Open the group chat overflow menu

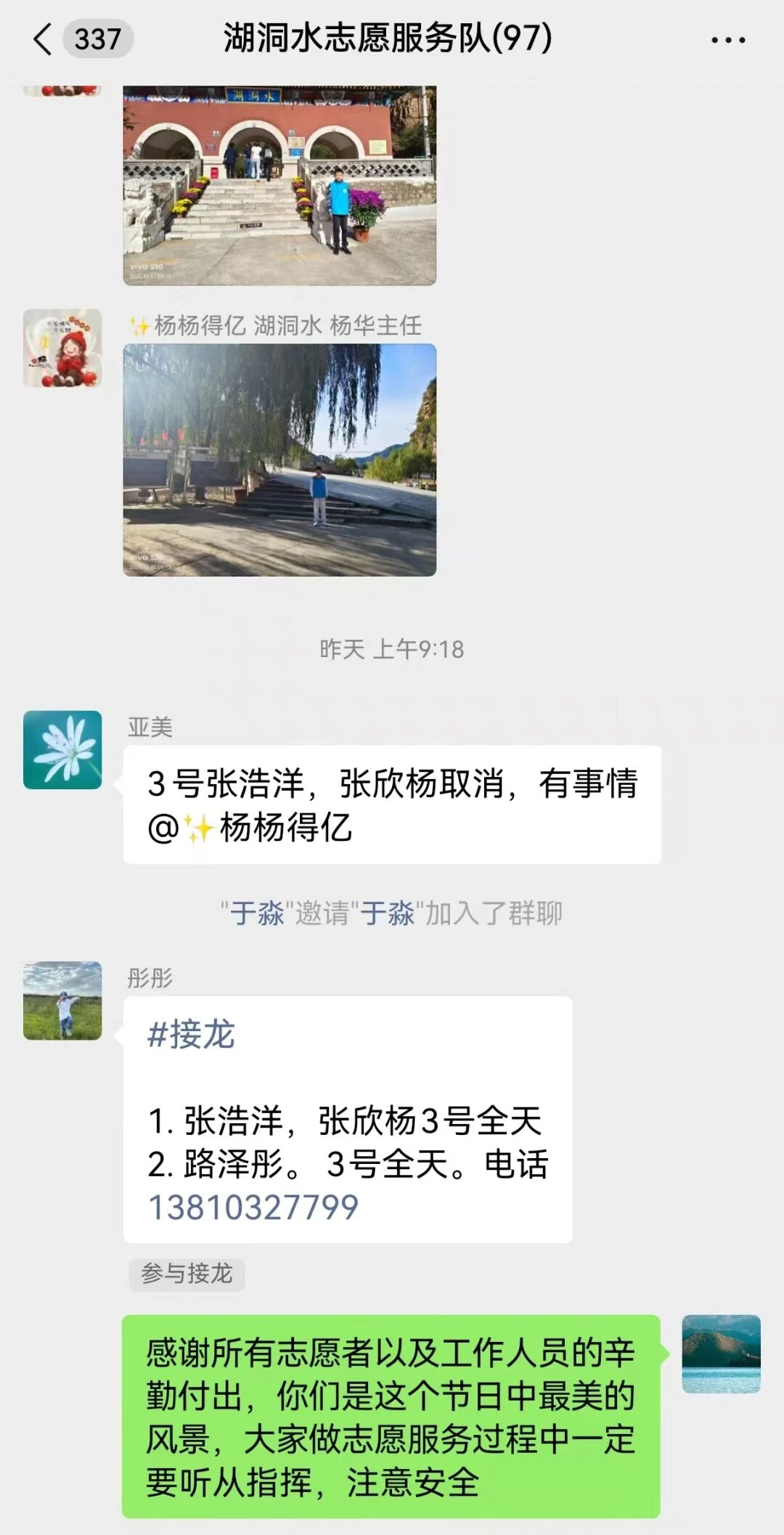(727, 41)
